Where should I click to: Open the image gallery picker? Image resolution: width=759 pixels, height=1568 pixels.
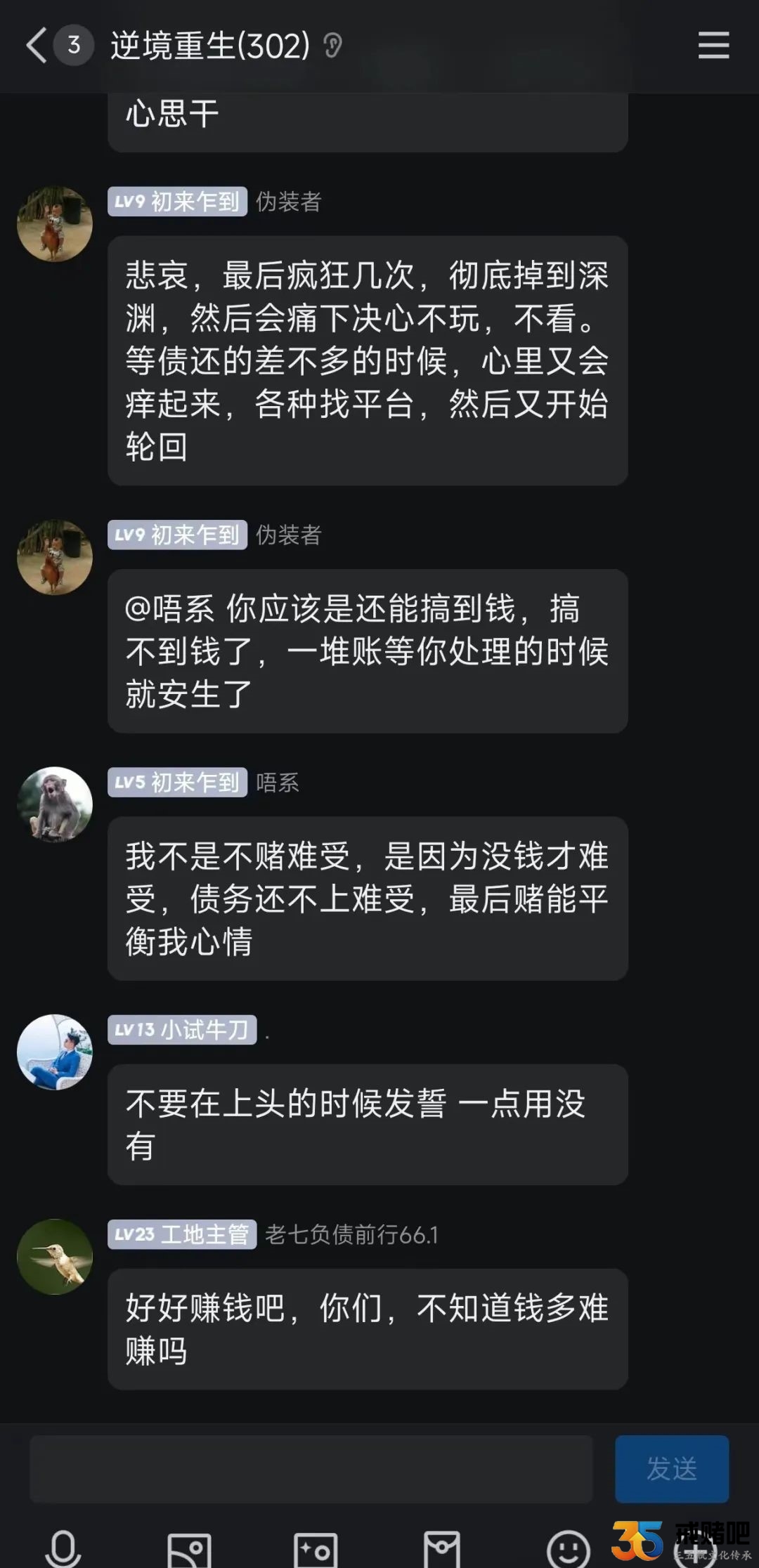point(189,1549)
